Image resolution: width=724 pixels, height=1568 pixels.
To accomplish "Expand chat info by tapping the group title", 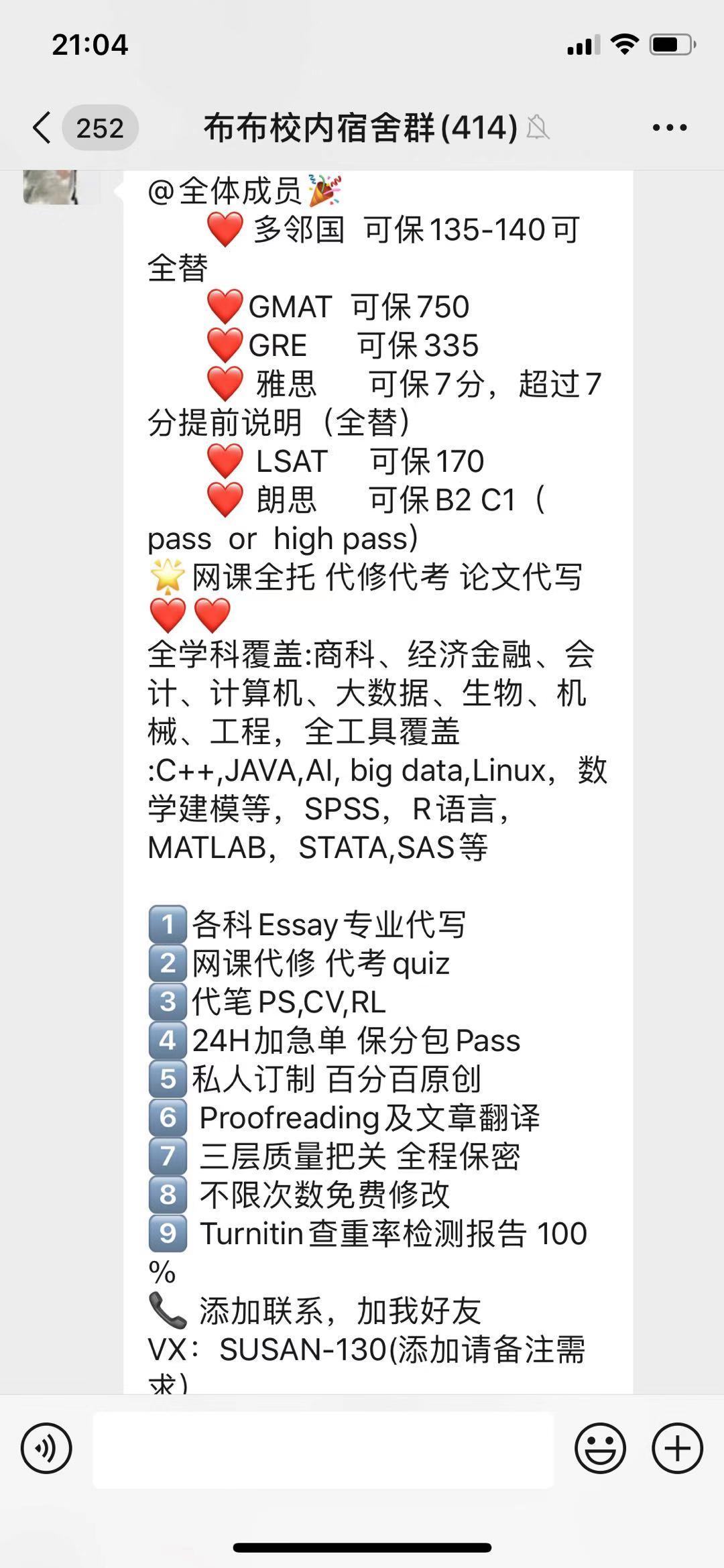I will pos(357,127).
